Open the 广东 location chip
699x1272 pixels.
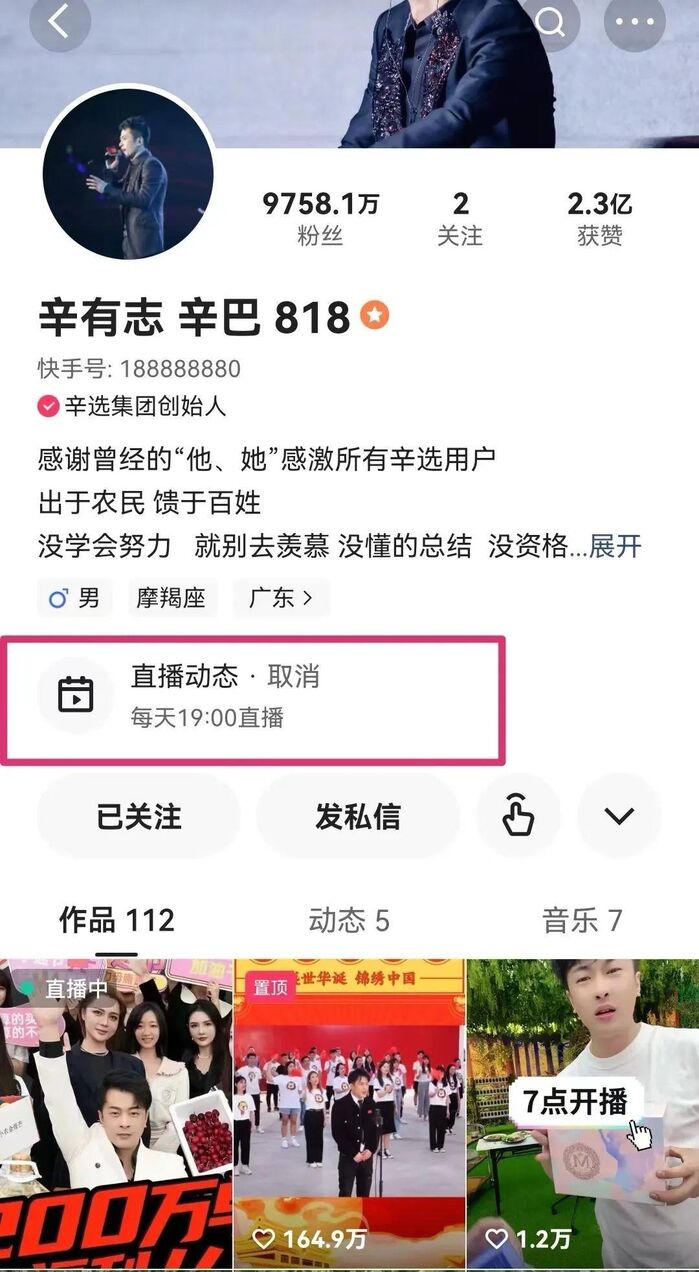tap(281, 598)
